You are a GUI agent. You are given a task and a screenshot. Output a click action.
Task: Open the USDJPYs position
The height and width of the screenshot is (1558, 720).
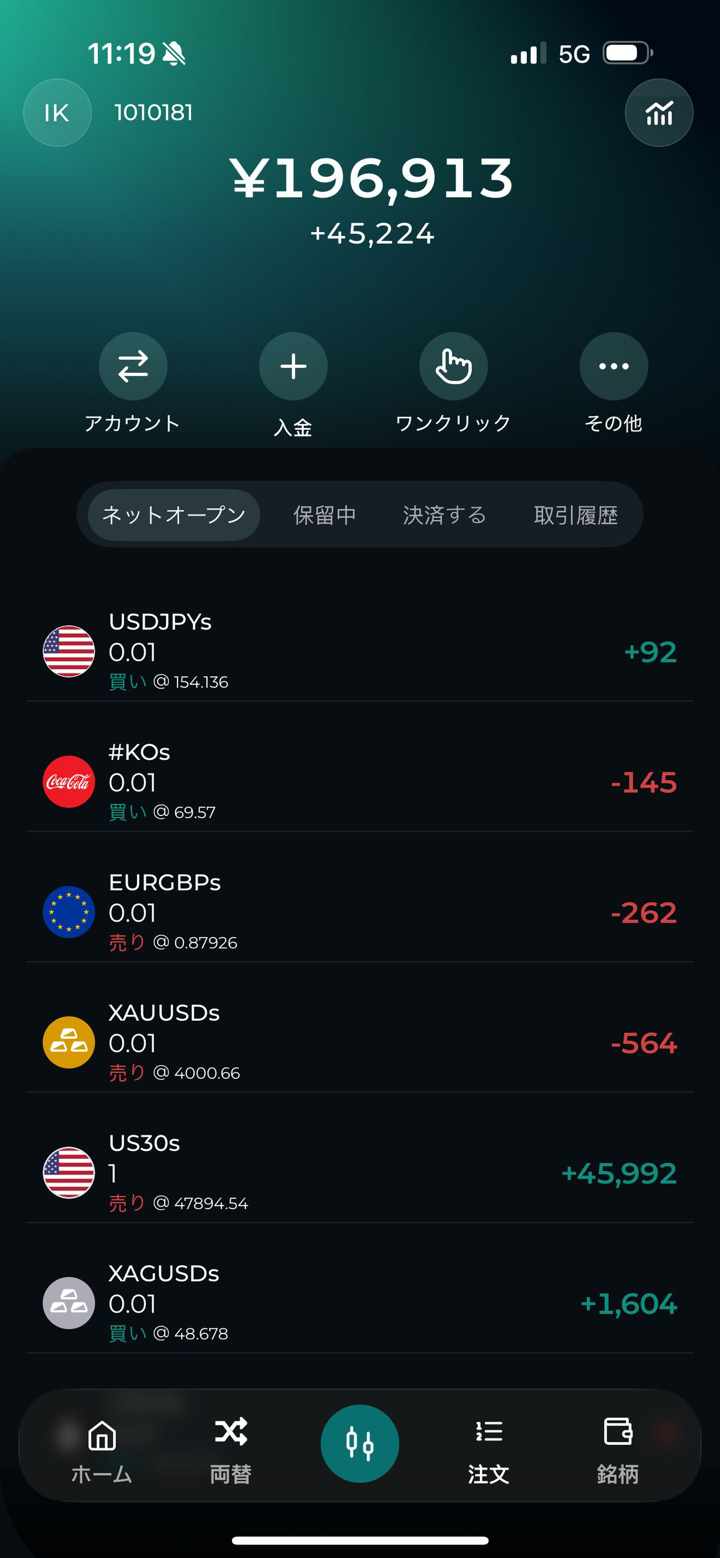(x=360, y=651)
